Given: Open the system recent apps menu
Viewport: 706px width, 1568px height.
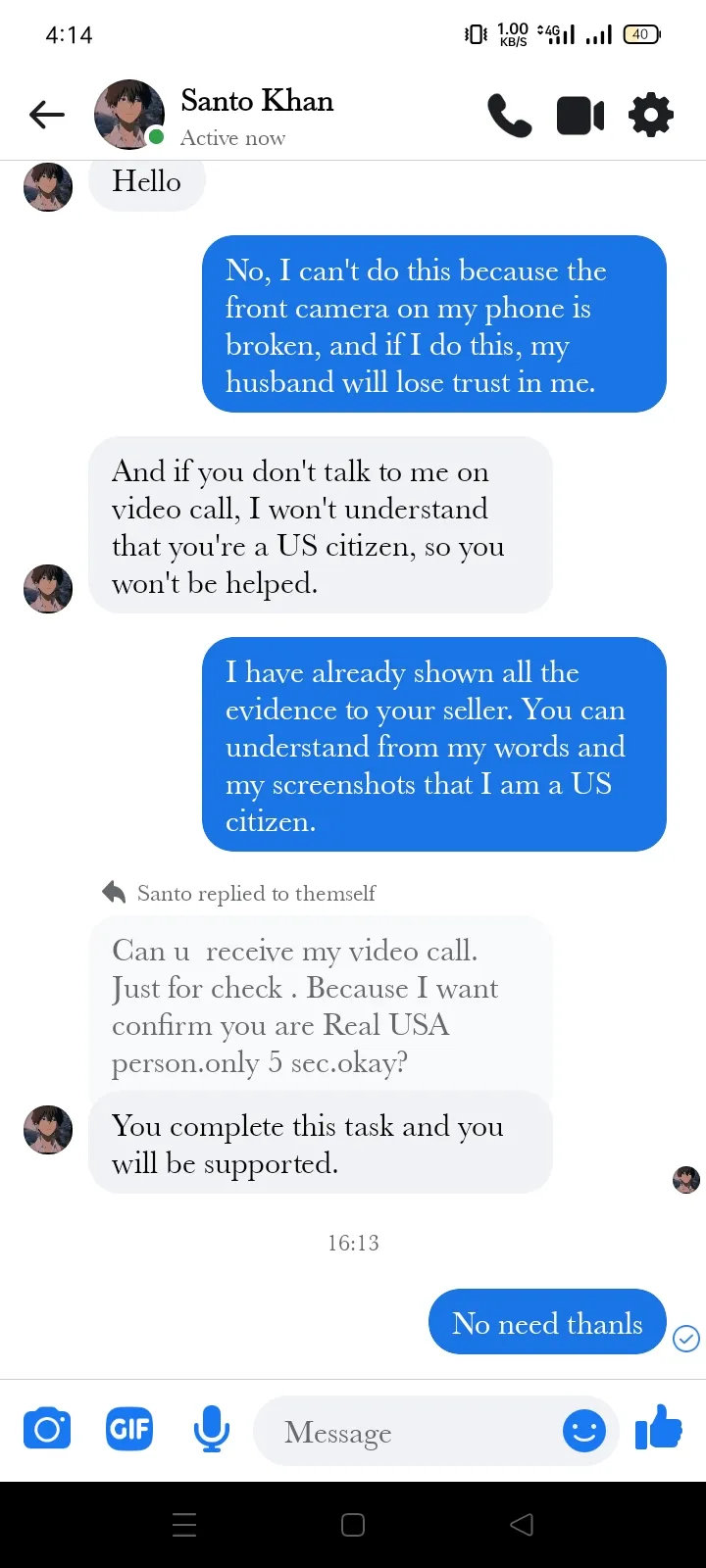Looking at the screenshot, I should [184, 1525].
